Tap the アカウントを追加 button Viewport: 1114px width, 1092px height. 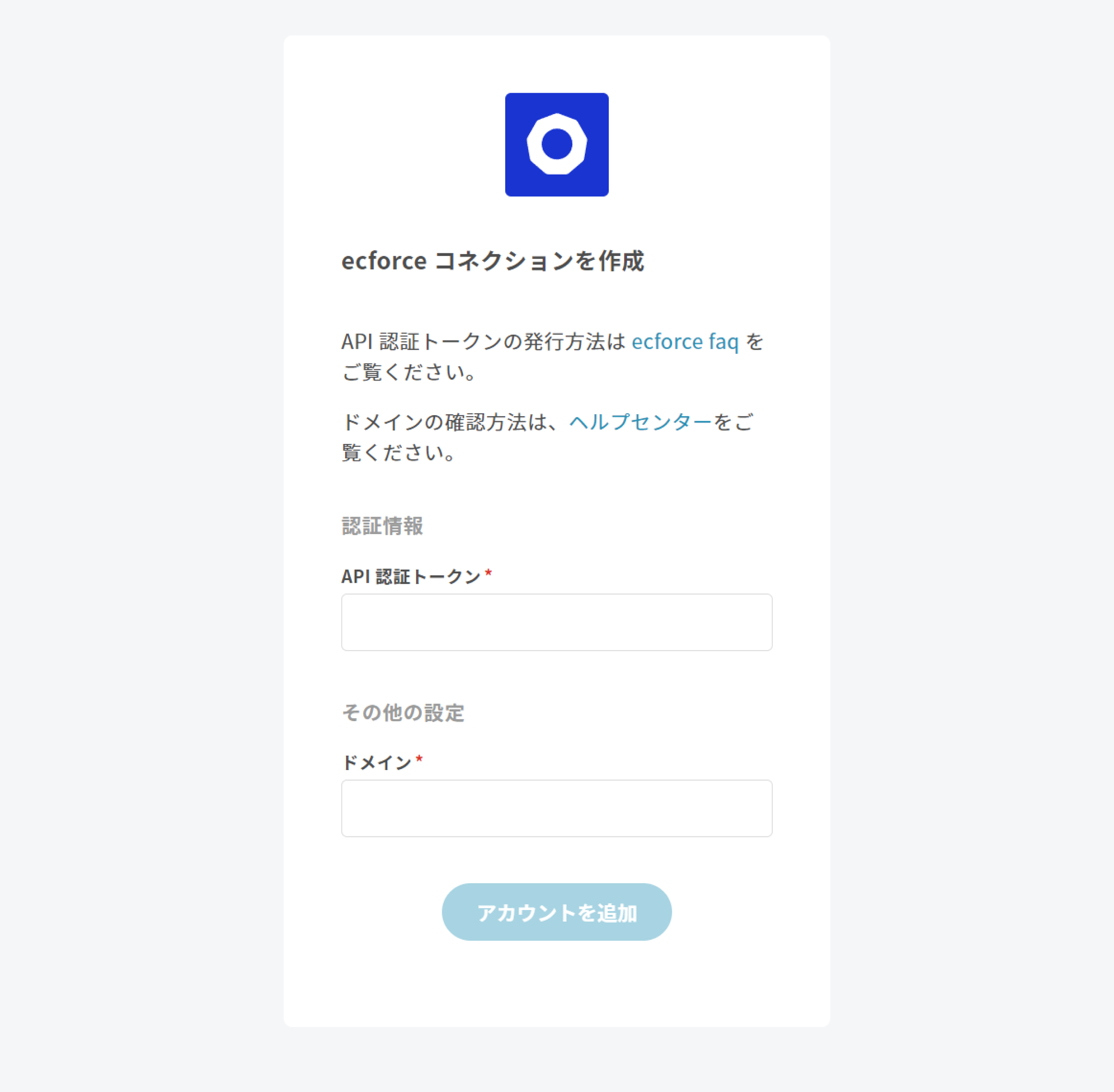pos(556,912)
